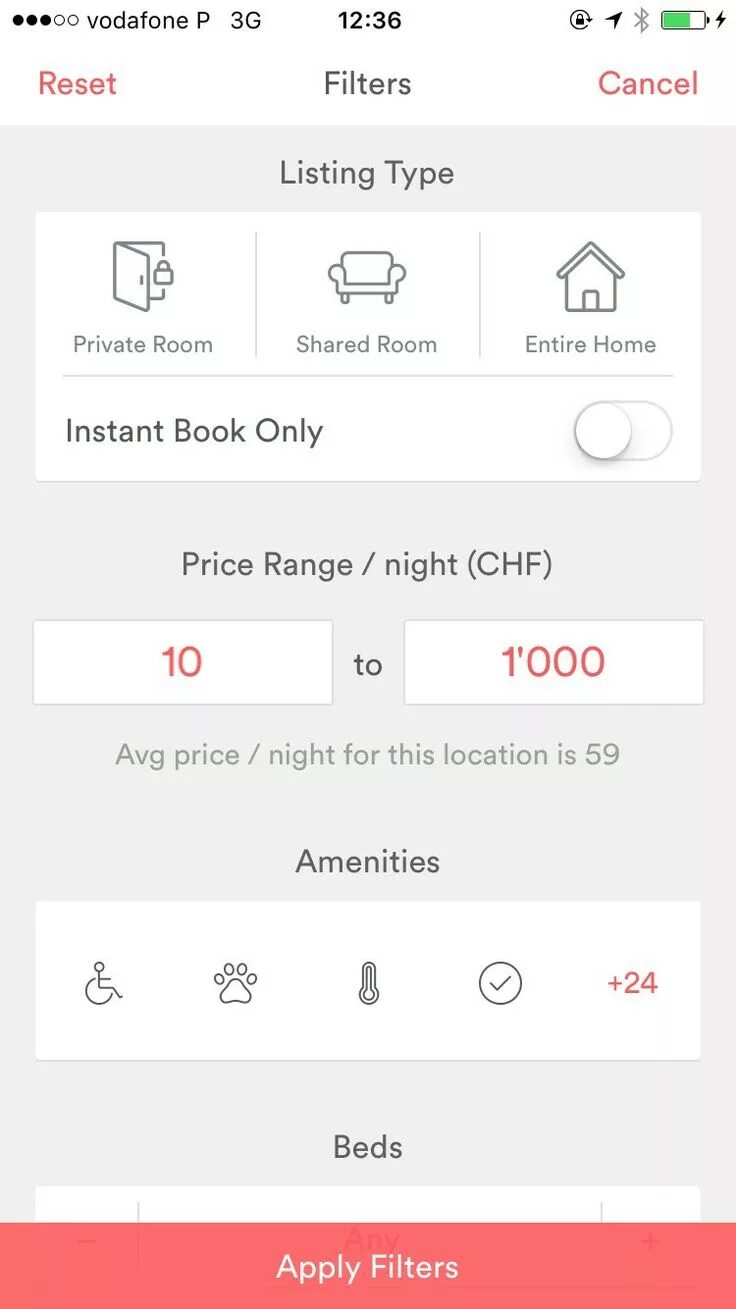Image resolution: width=736 pixels, height=1309 pixels.
Task: Edit the minimum price field showing 10
Action: click(183, 662)
